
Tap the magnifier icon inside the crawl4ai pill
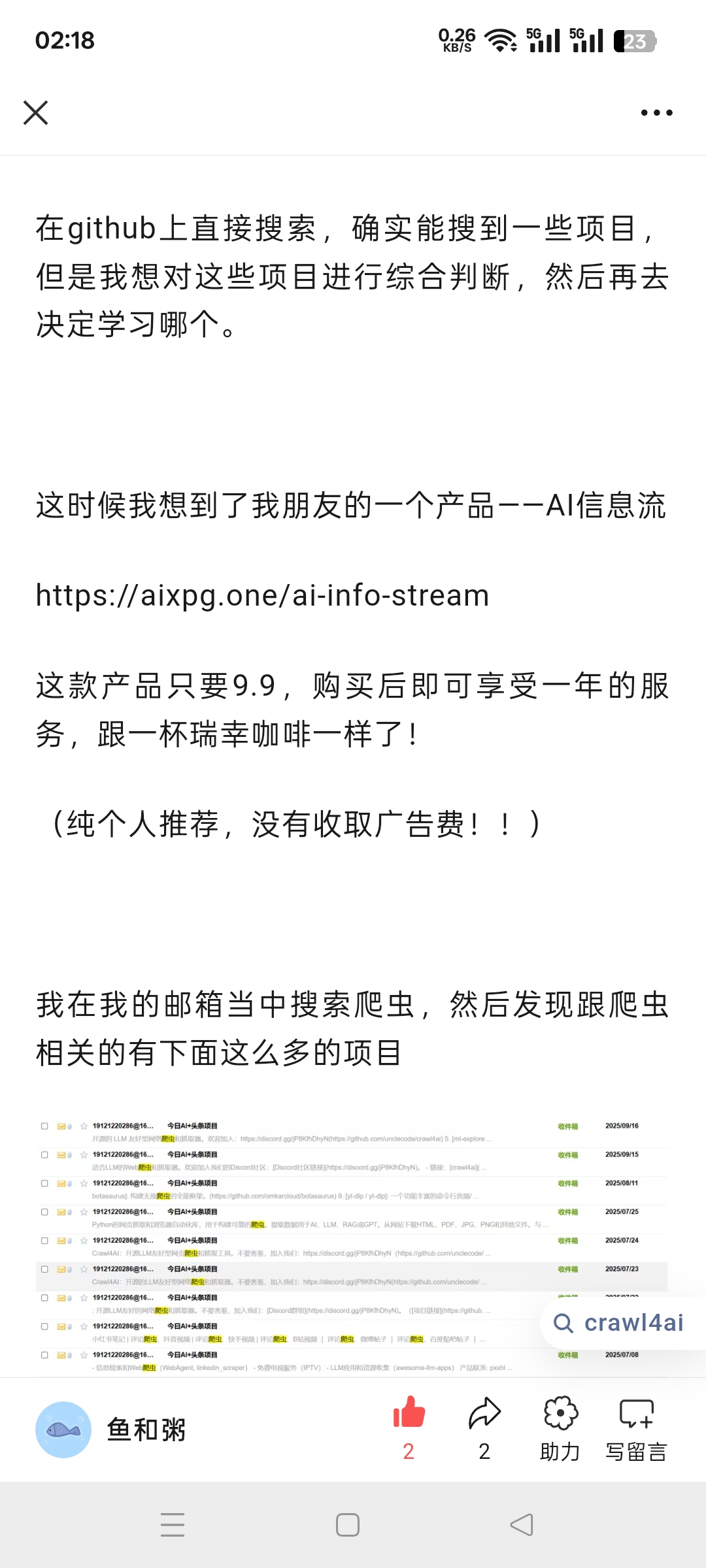[563, 1324]
